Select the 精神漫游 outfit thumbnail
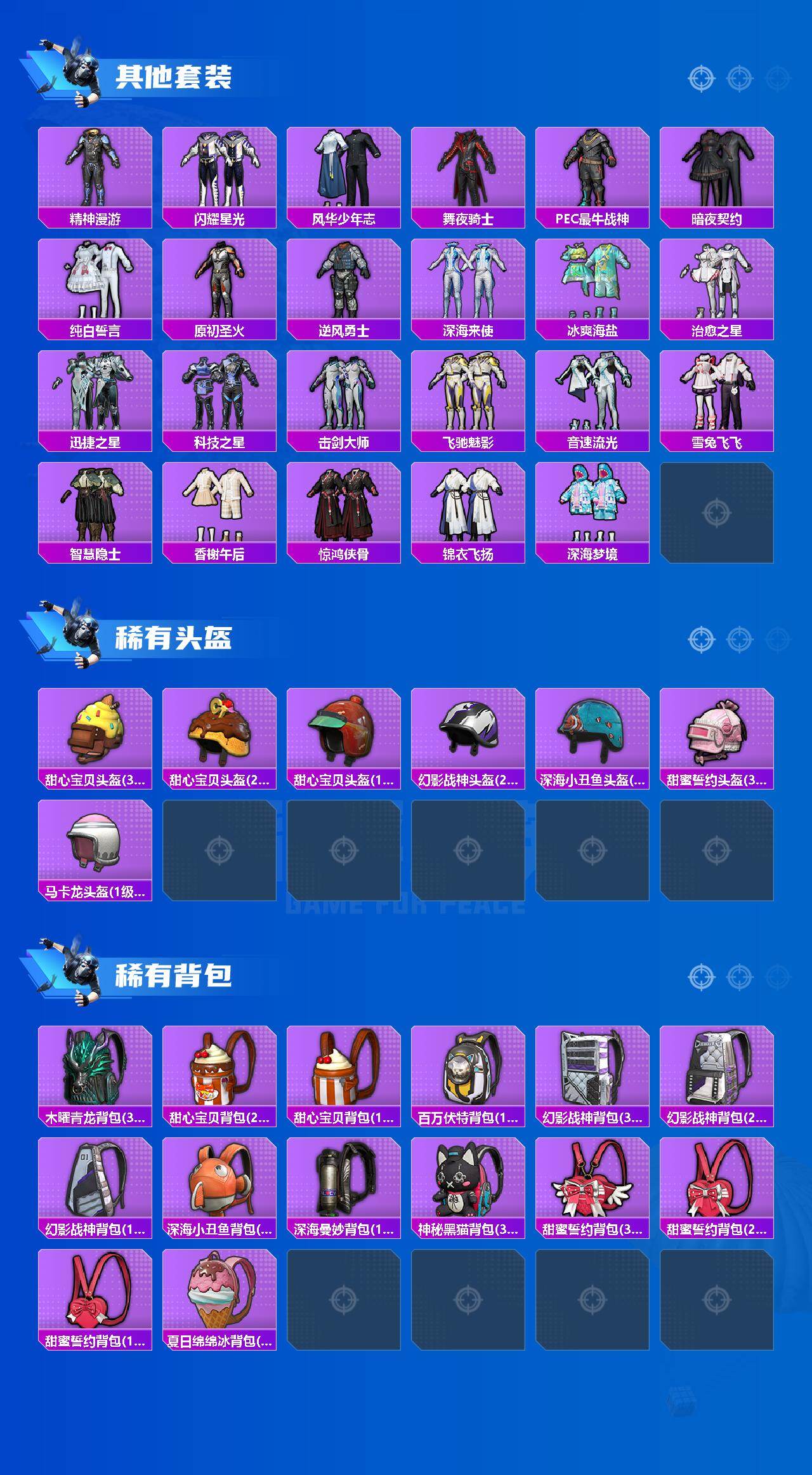812x1475 pixels. (x=94, y=168)
